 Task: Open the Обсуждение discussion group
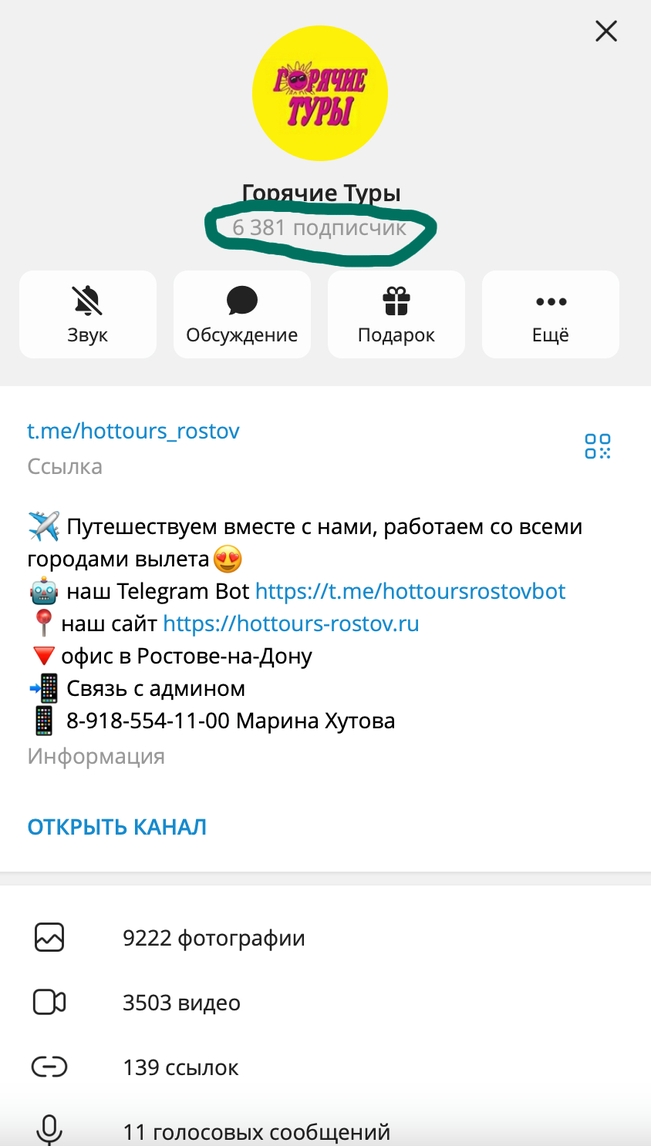tap(242, 314)
